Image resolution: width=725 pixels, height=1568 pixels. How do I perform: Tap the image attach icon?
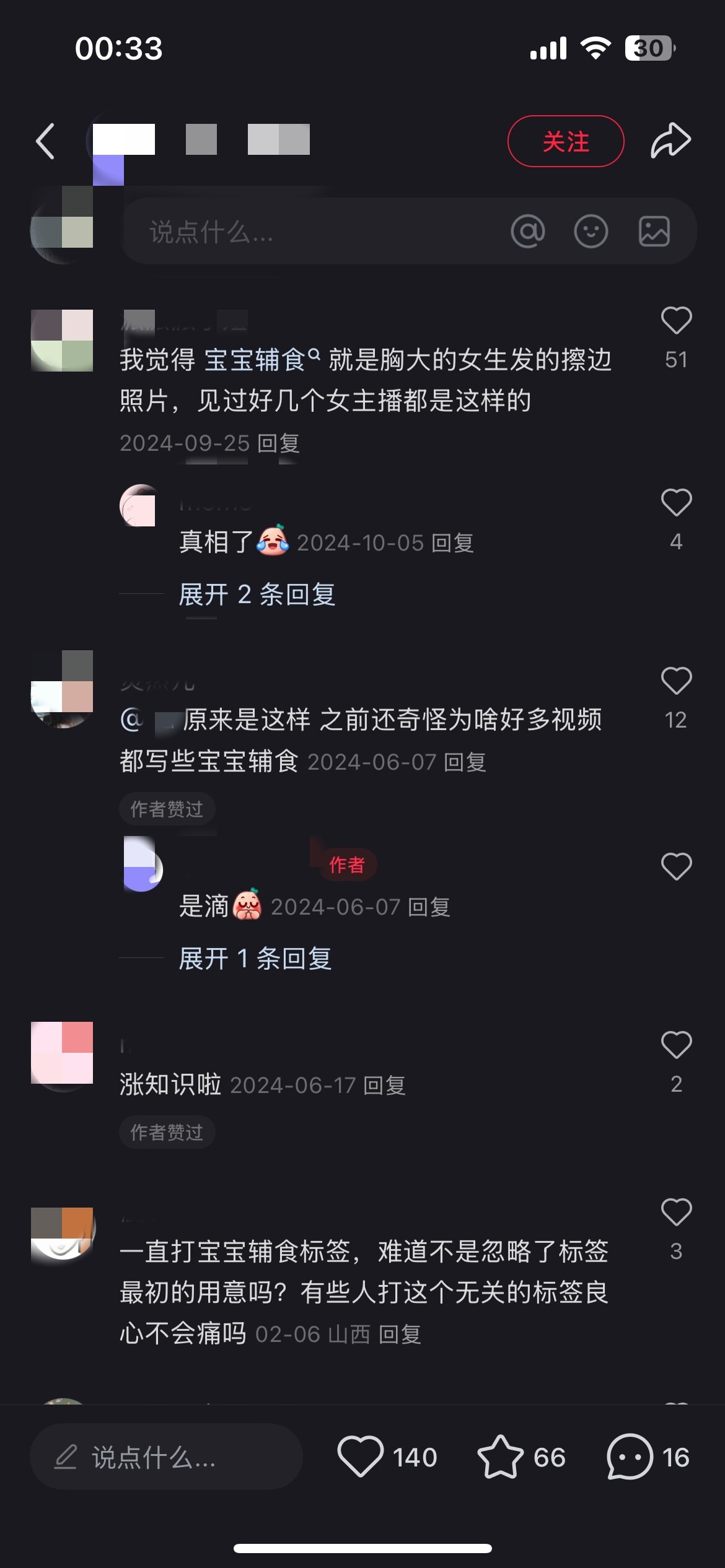(x=654, y=232)
